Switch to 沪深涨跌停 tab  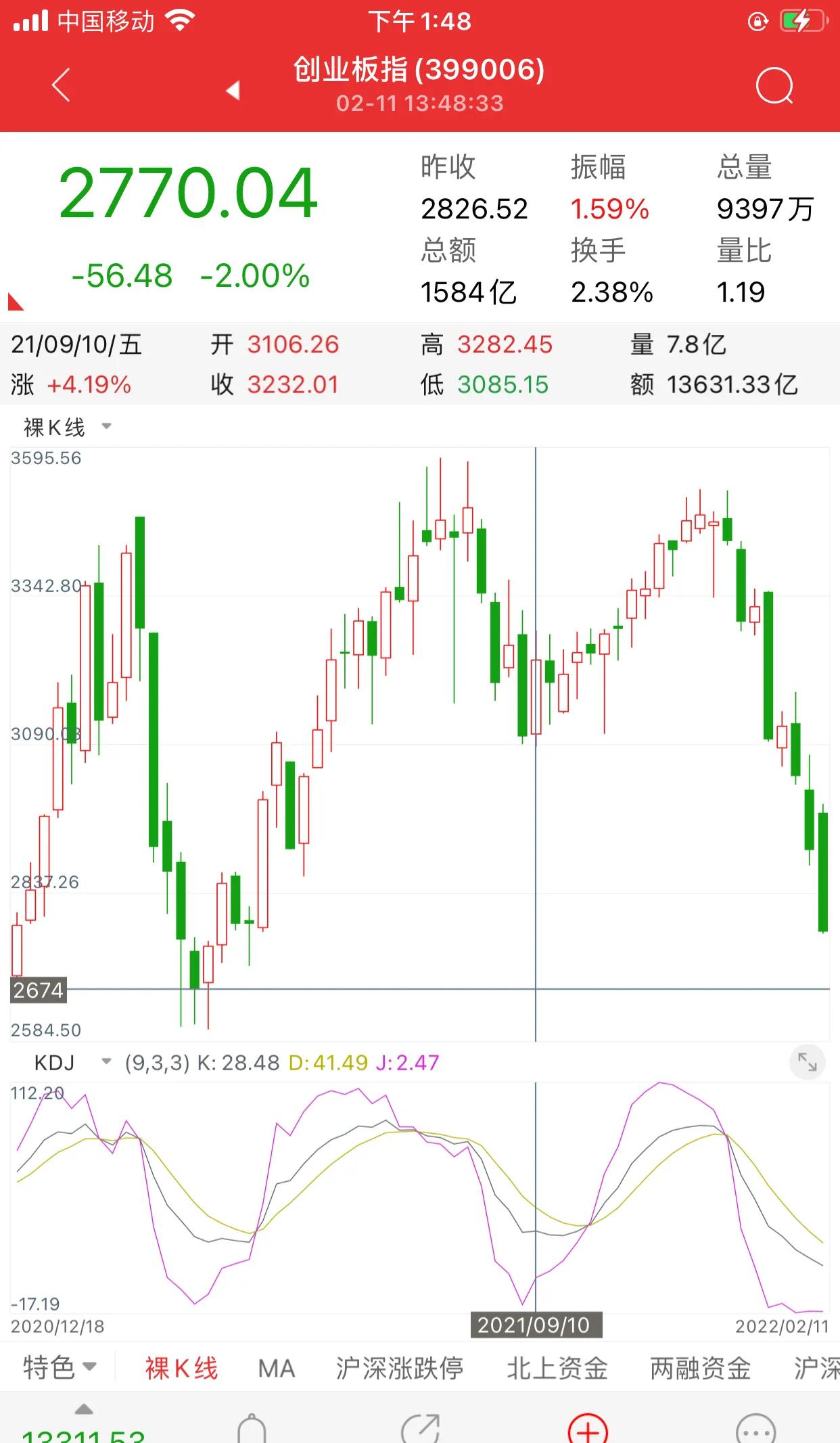coord(400,1368)
